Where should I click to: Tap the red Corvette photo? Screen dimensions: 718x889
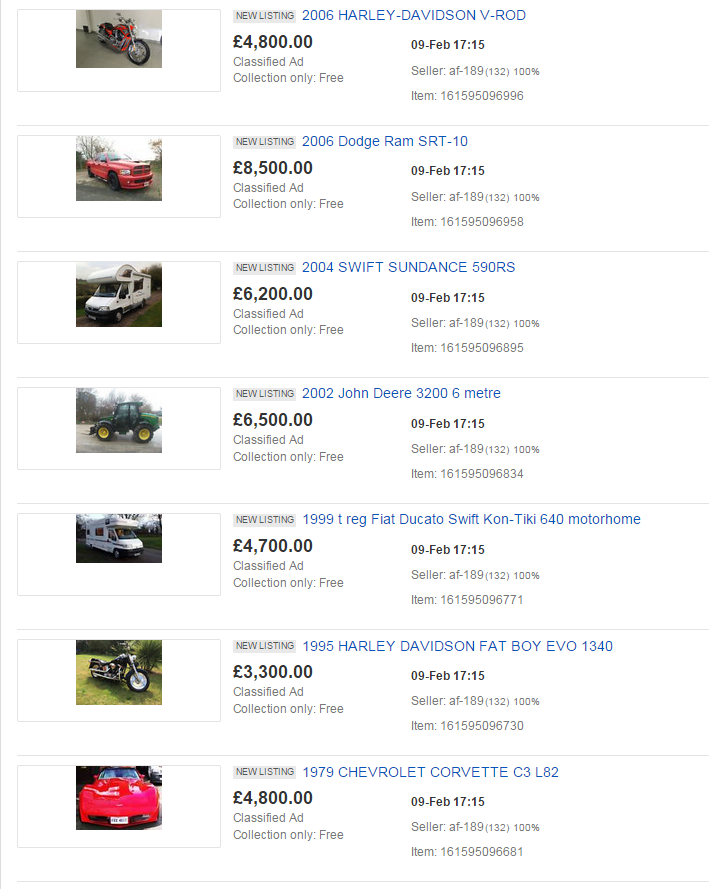(x=119, y=798)
